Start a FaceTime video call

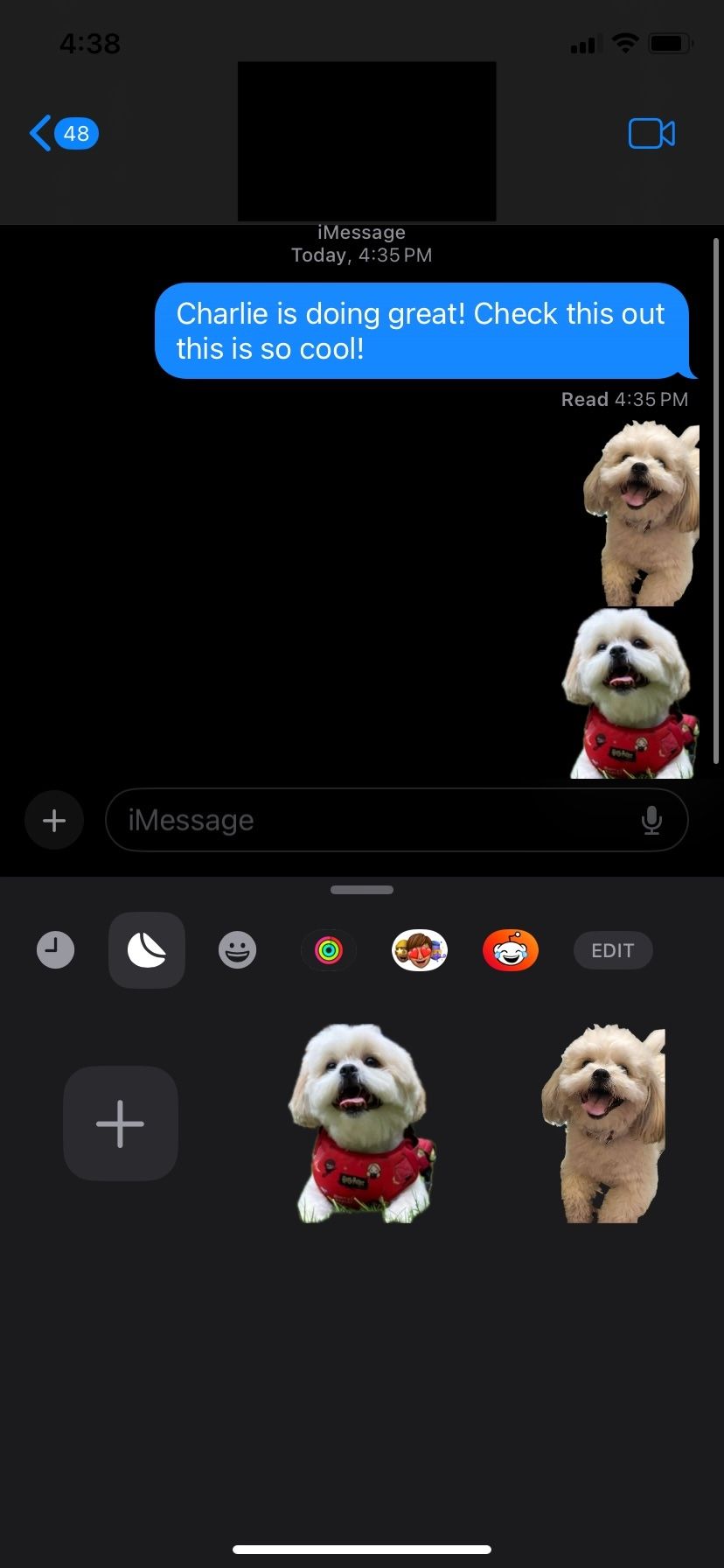pyautogui.click(x=651, y=134)
